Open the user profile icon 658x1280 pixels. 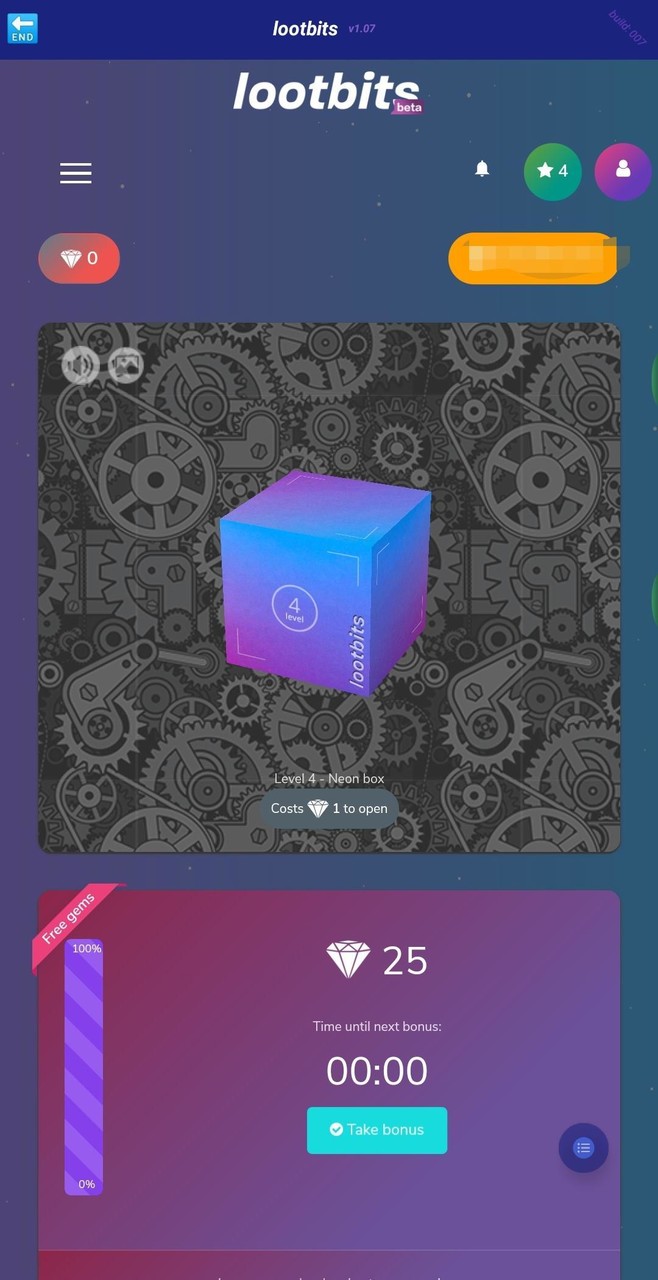coord(623,171)
